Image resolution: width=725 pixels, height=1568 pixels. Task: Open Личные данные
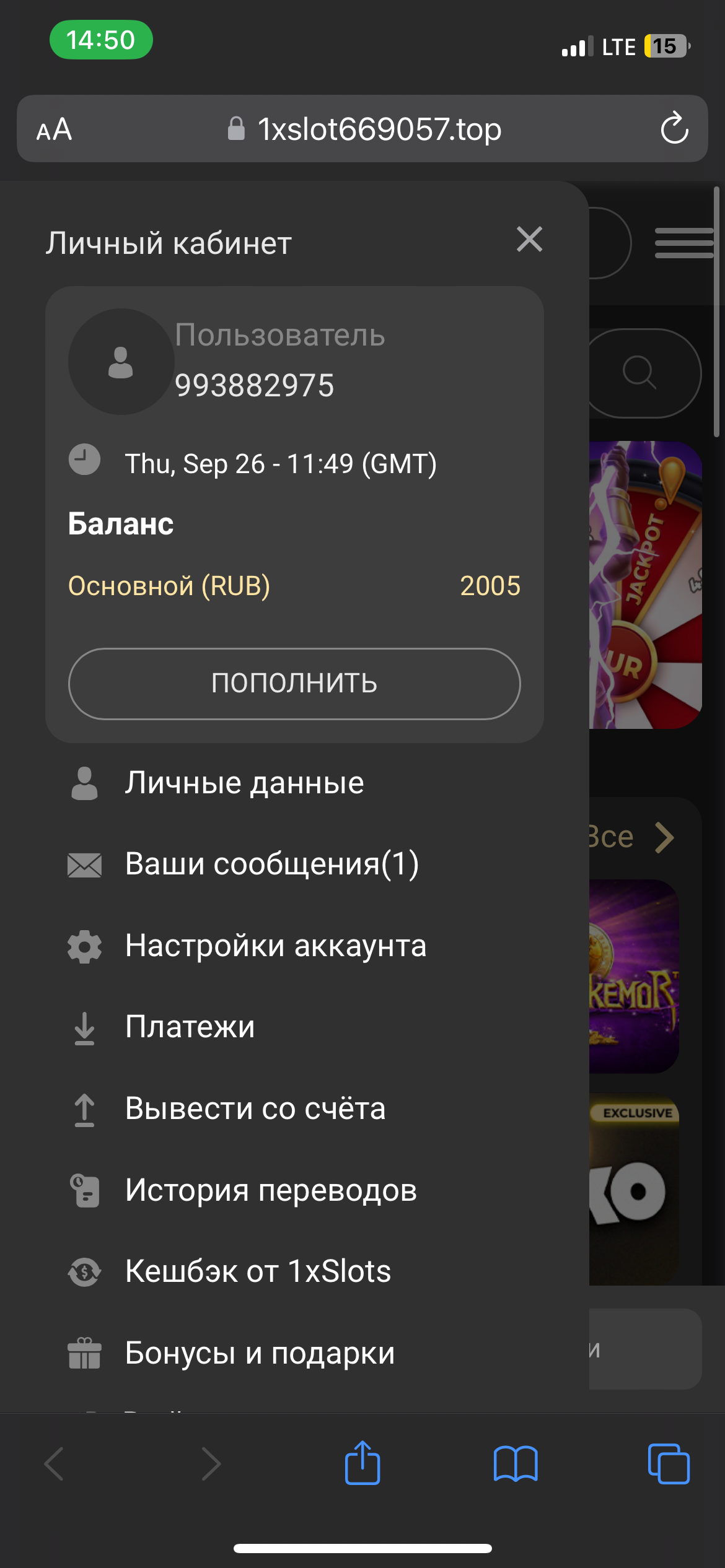[244, 783]
